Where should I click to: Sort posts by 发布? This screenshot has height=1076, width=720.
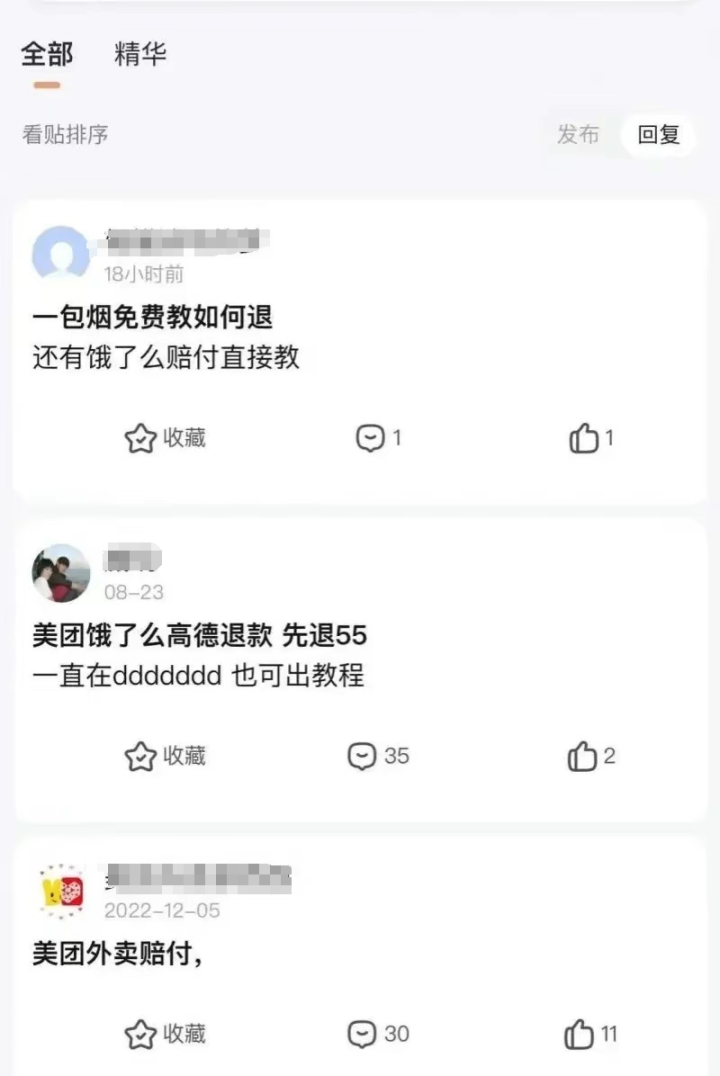tap(578, 134)
